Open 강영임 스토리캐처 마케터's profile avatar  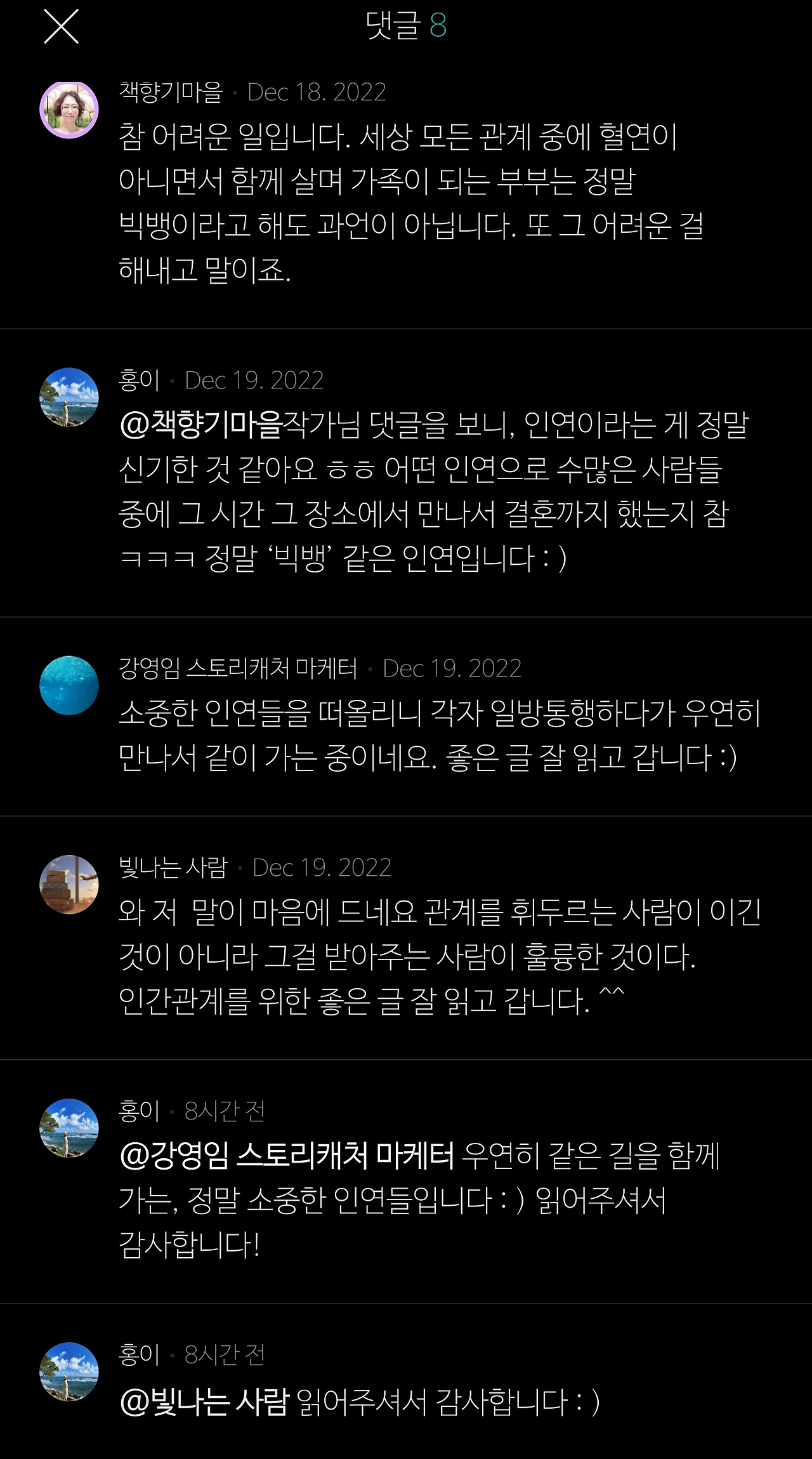69,685
